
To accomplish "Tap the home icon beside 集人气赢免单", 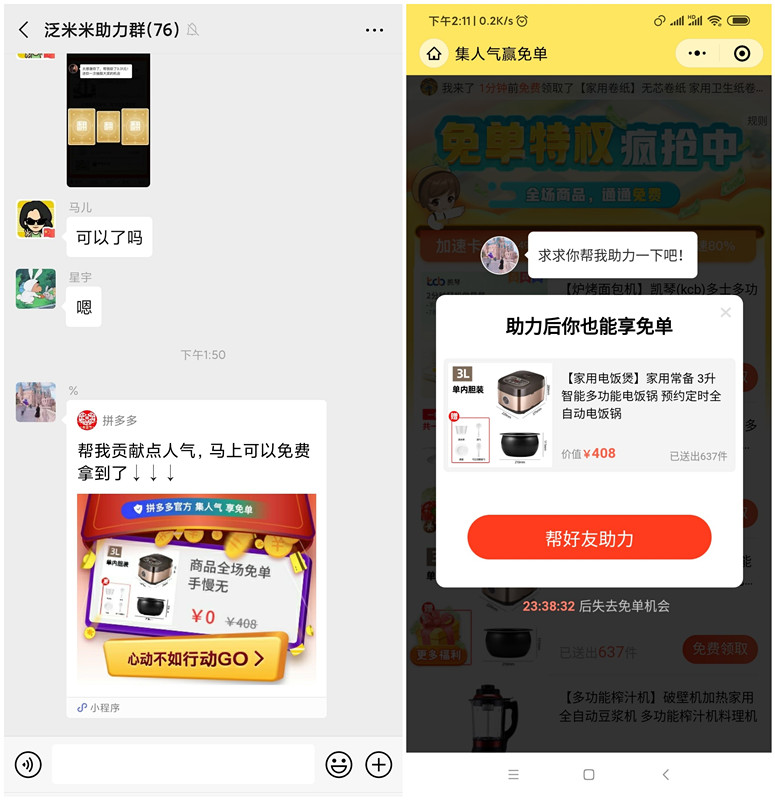I will click(x=433, y=53).
